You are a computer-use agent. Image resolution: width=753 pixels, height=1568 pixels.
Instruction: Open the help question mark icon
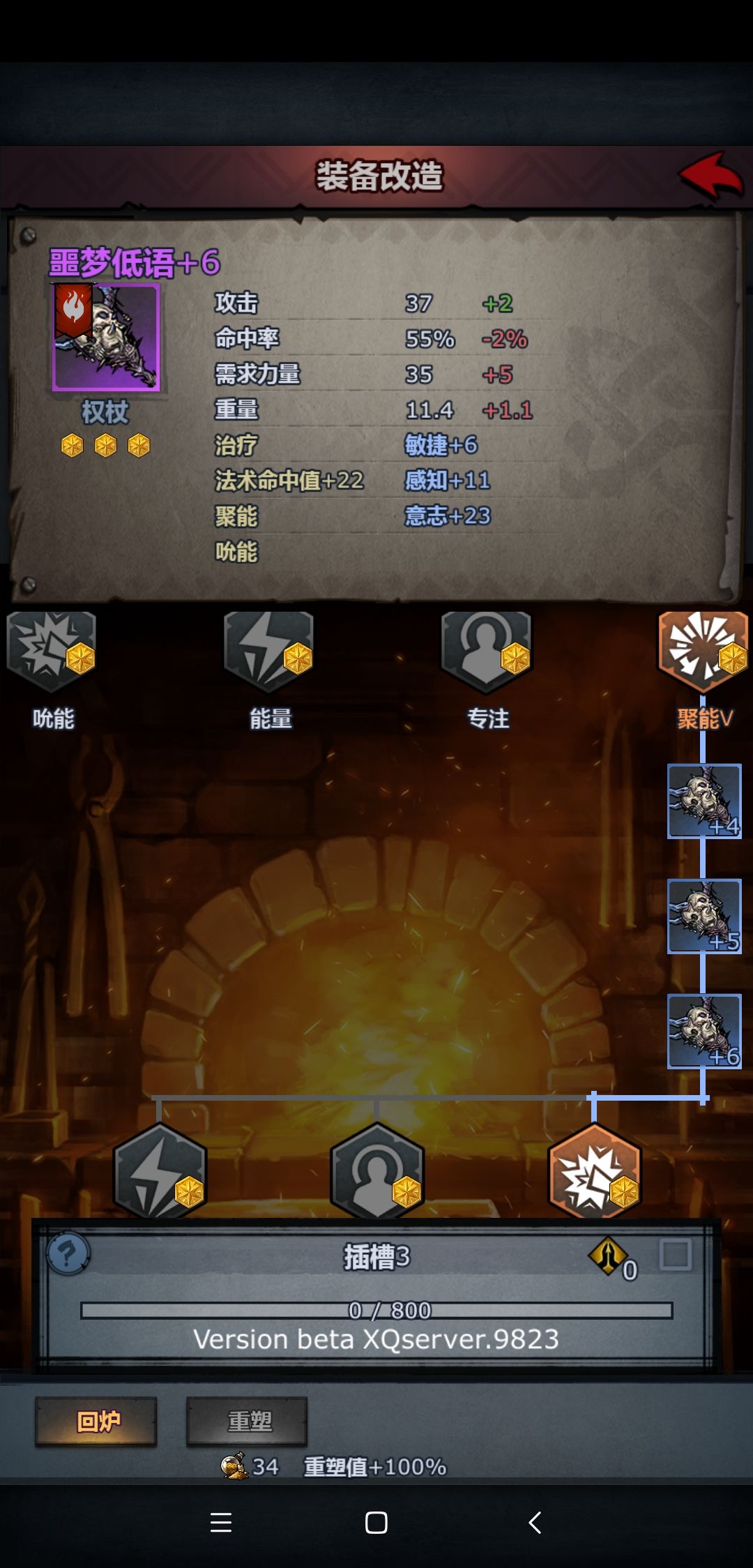pos(66,1253)
